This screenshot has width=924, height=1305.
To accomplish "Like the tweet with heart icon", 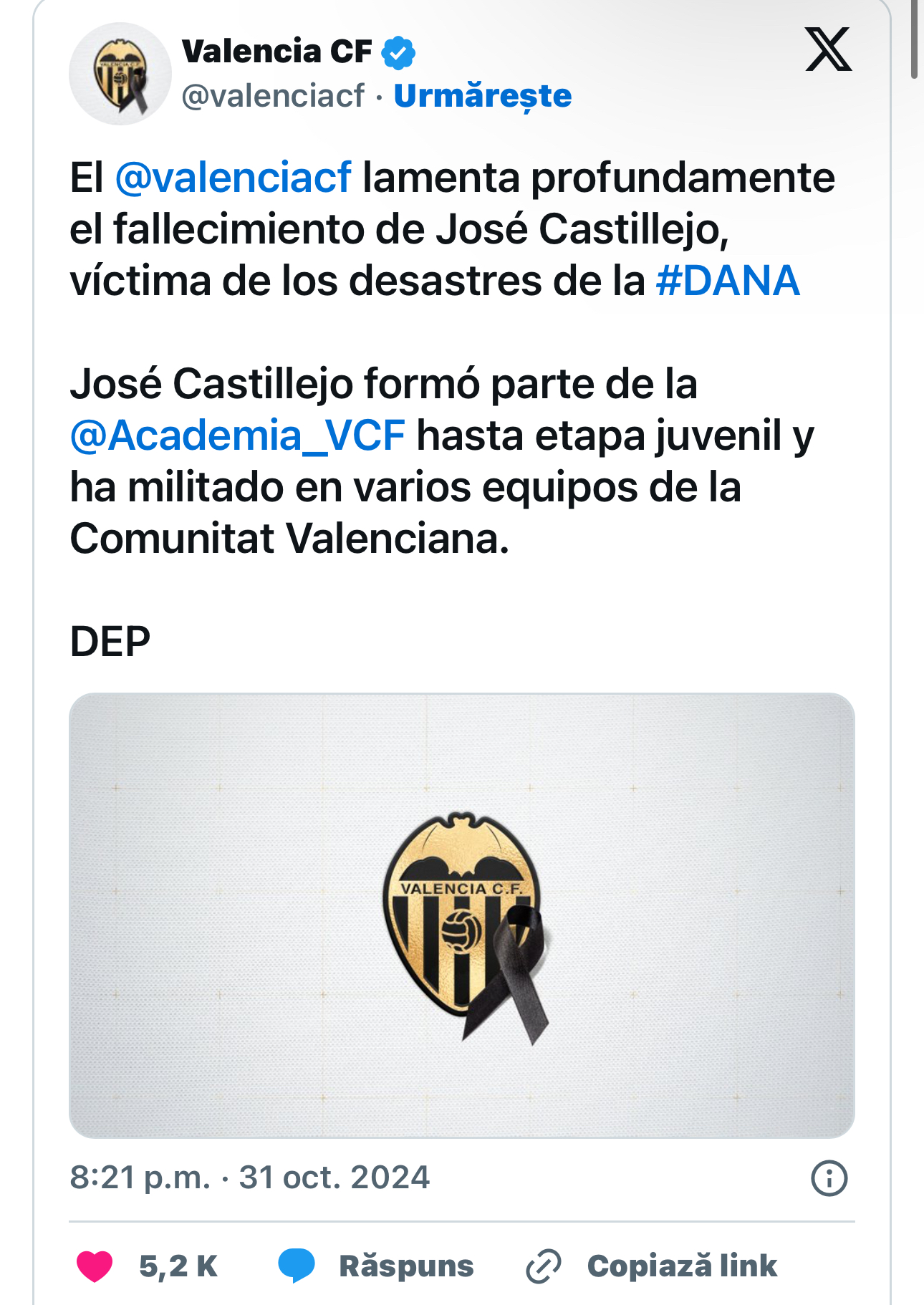I will pos(95,1266).
